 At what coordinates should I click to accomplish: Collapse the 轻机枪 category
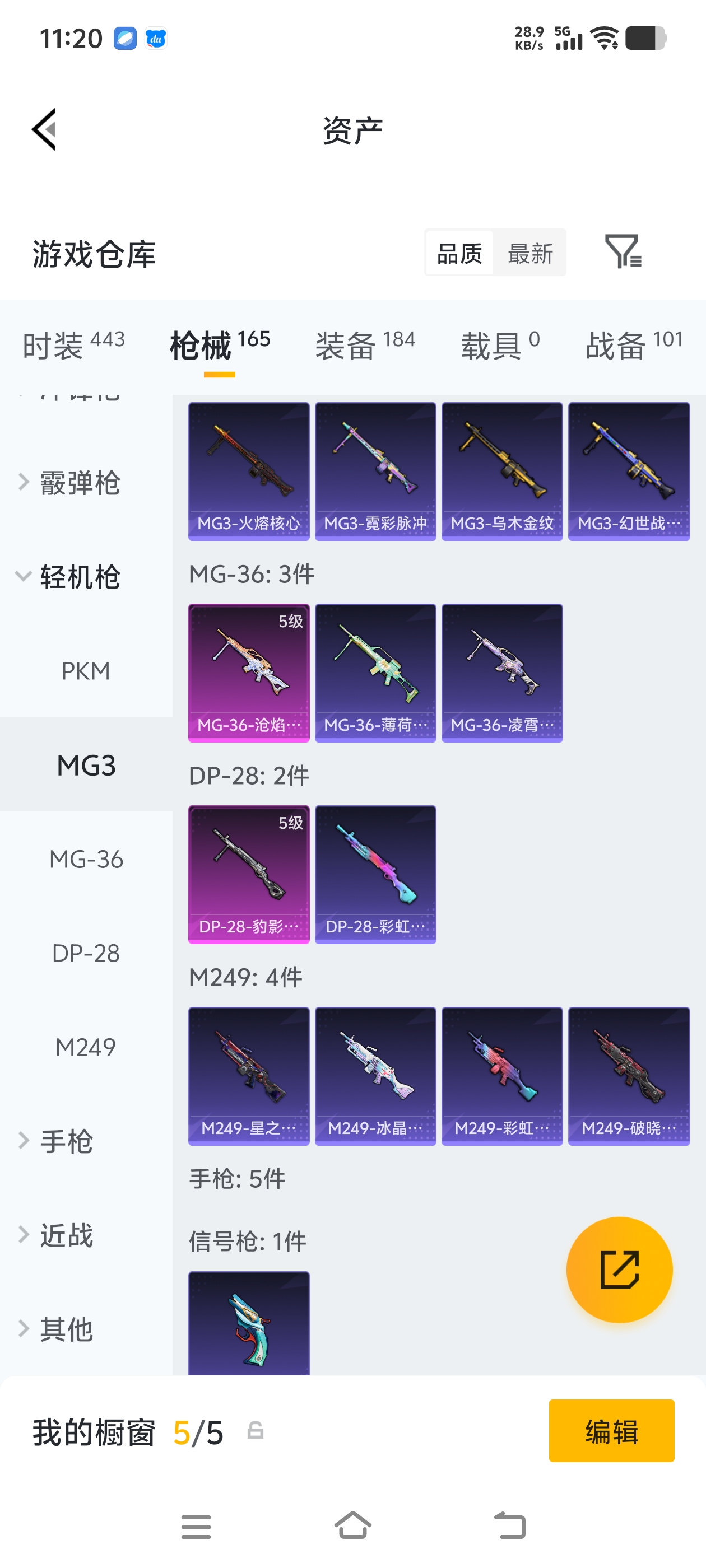point(79,576)
